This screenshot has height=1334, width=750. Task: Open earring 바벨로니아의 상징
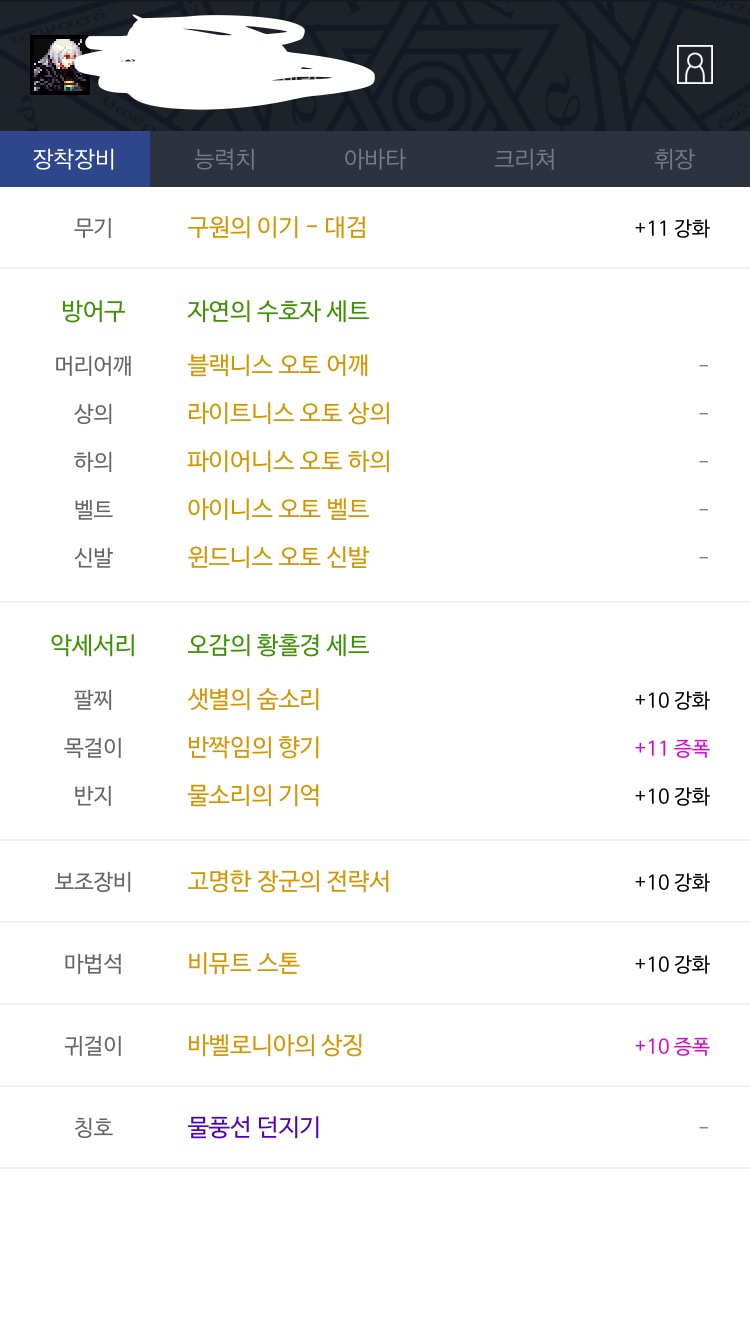coord(275,1045)
